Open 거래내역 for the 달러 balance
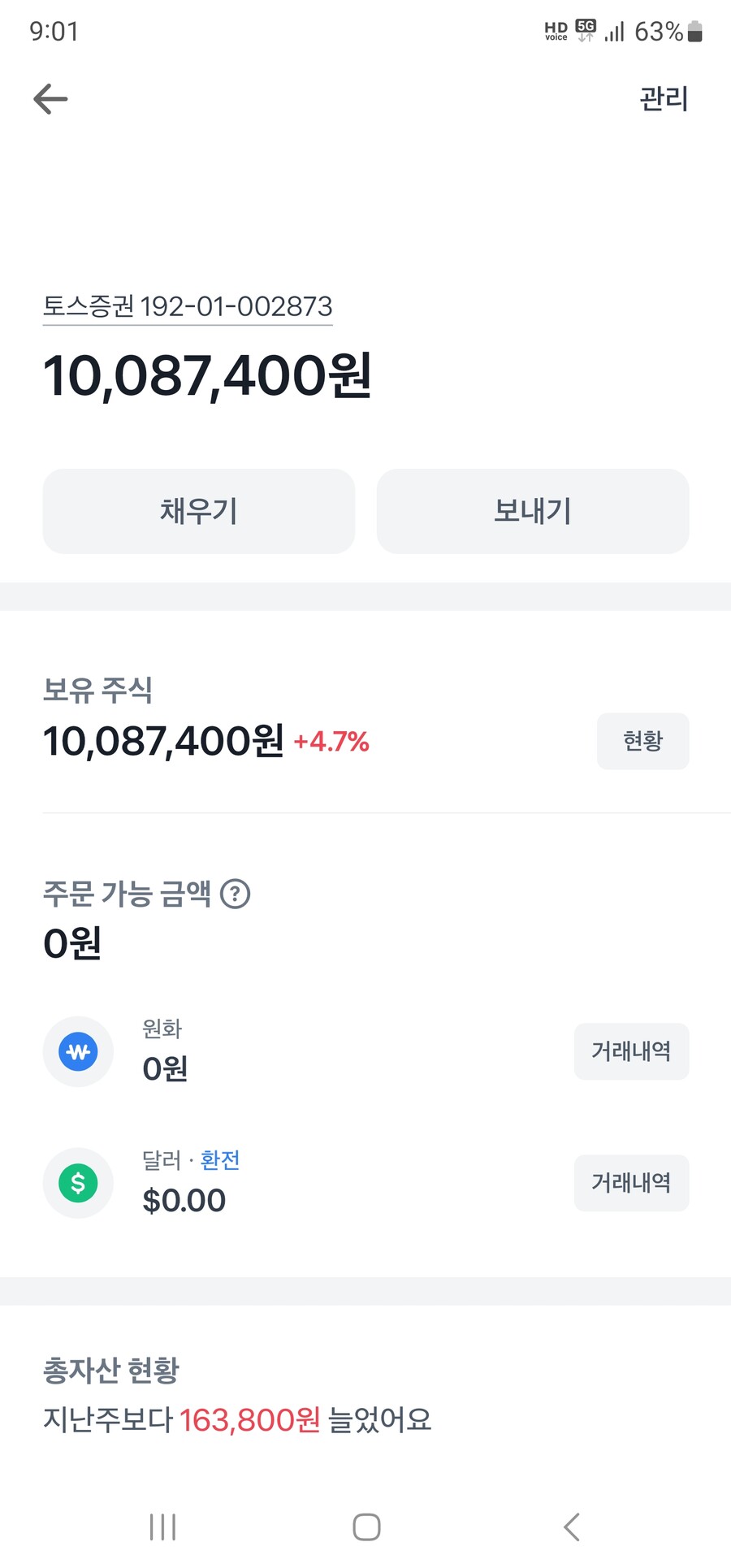The width and height of the screenshot is (731, 1568). click(631, 1183)
